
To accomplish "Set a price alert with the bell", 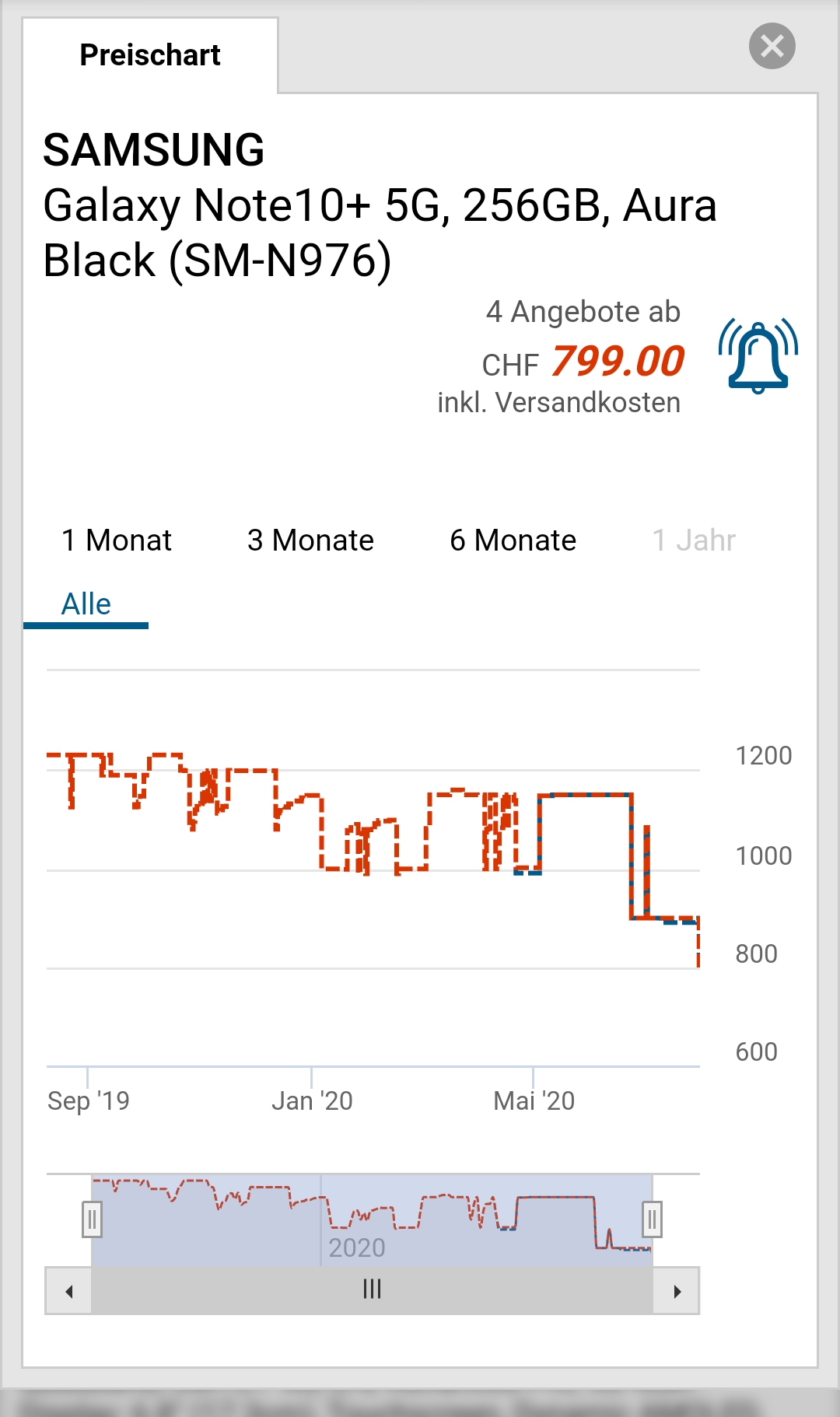I will (758, 356).
